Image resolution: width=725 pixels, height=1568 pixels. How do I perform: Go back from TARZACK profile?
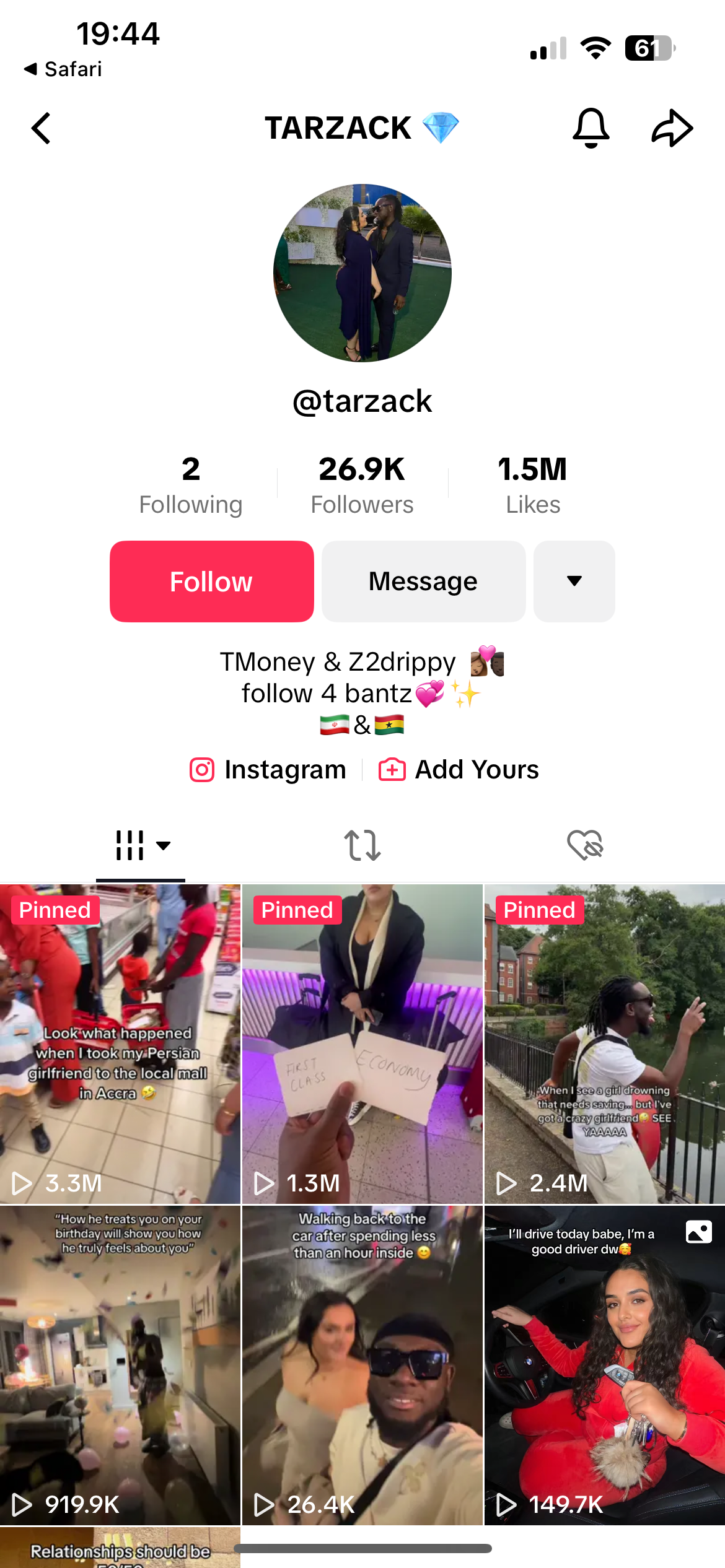tap(41, 128)
